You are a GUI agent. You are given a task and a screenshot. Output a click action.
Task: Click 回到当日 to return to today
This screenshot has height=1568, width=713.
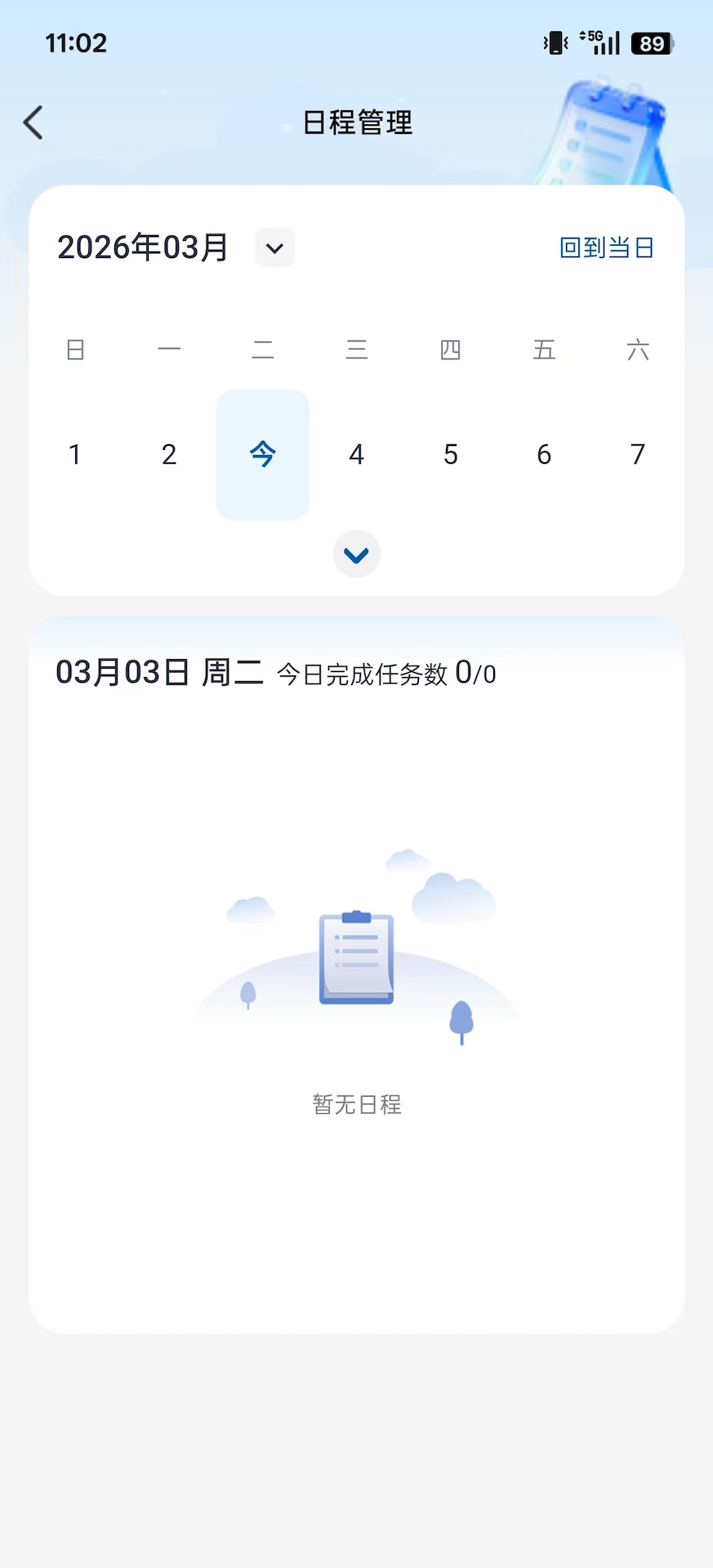pos(605,247)
